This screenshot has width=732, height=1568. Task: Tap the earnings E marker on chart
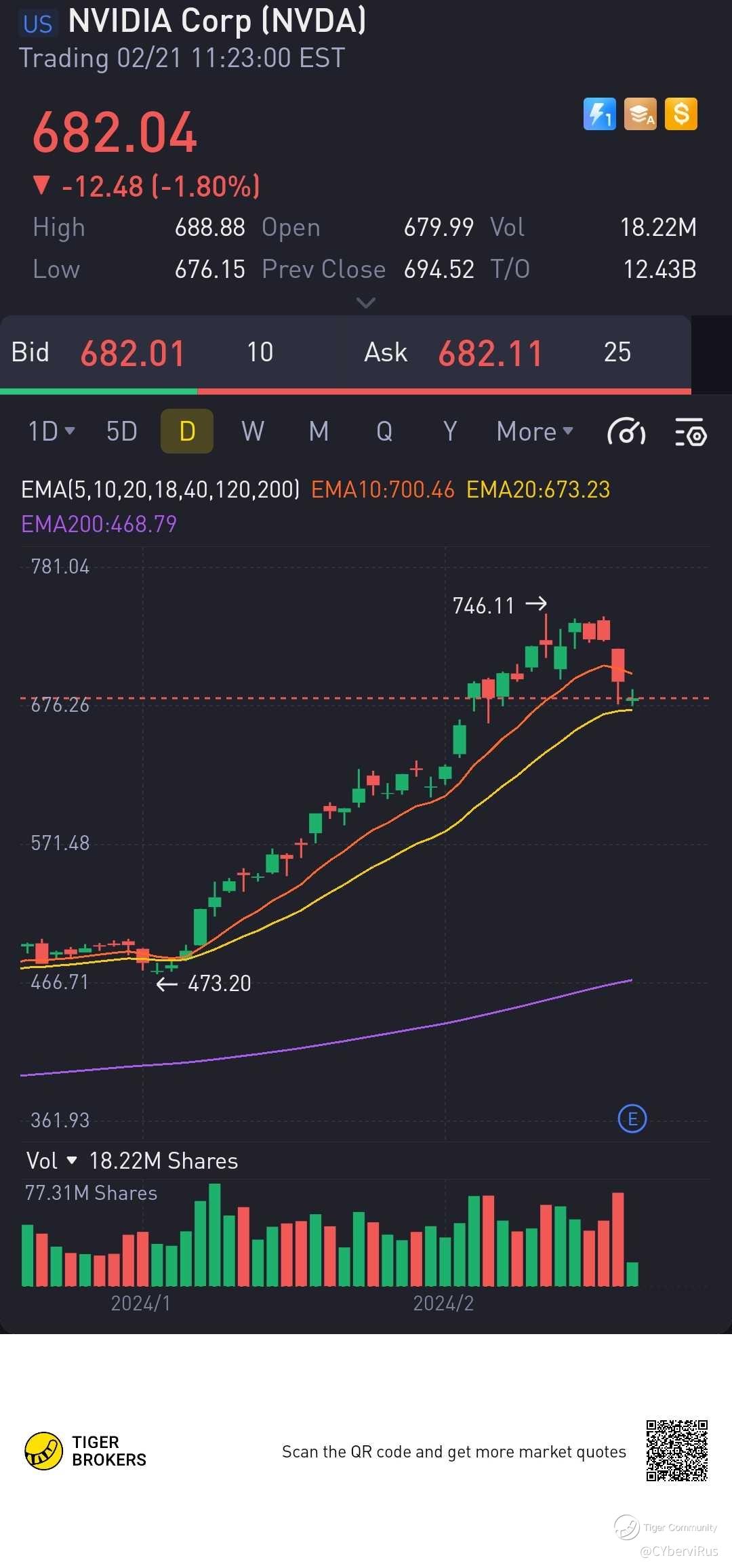(x=632, y=1119)
